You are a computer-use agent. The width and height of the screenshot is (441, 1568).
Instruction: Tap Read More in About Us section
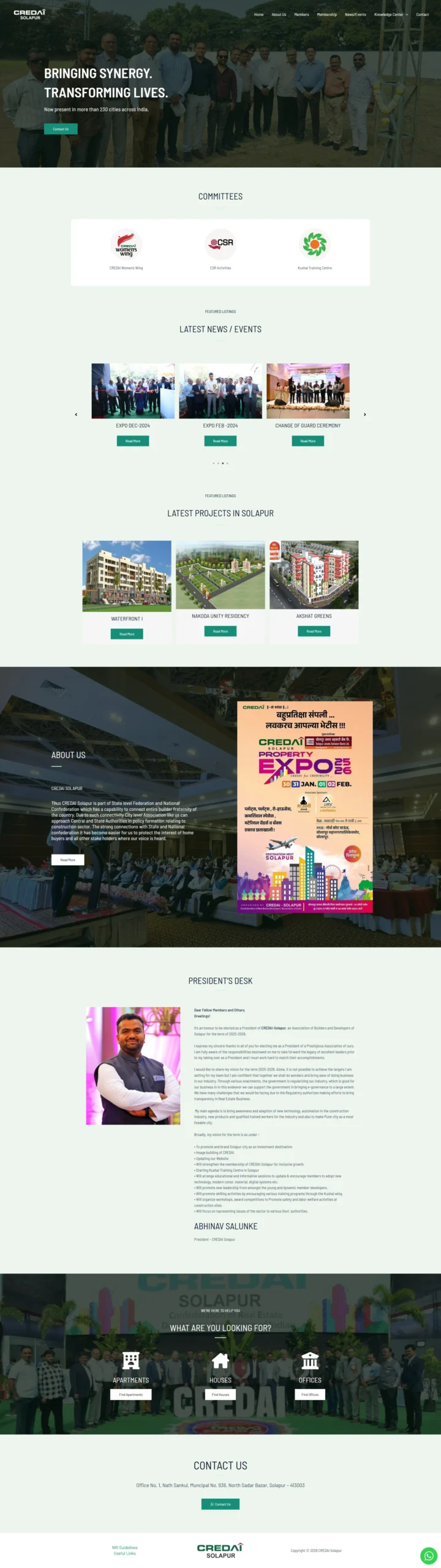tap(68, 860)
